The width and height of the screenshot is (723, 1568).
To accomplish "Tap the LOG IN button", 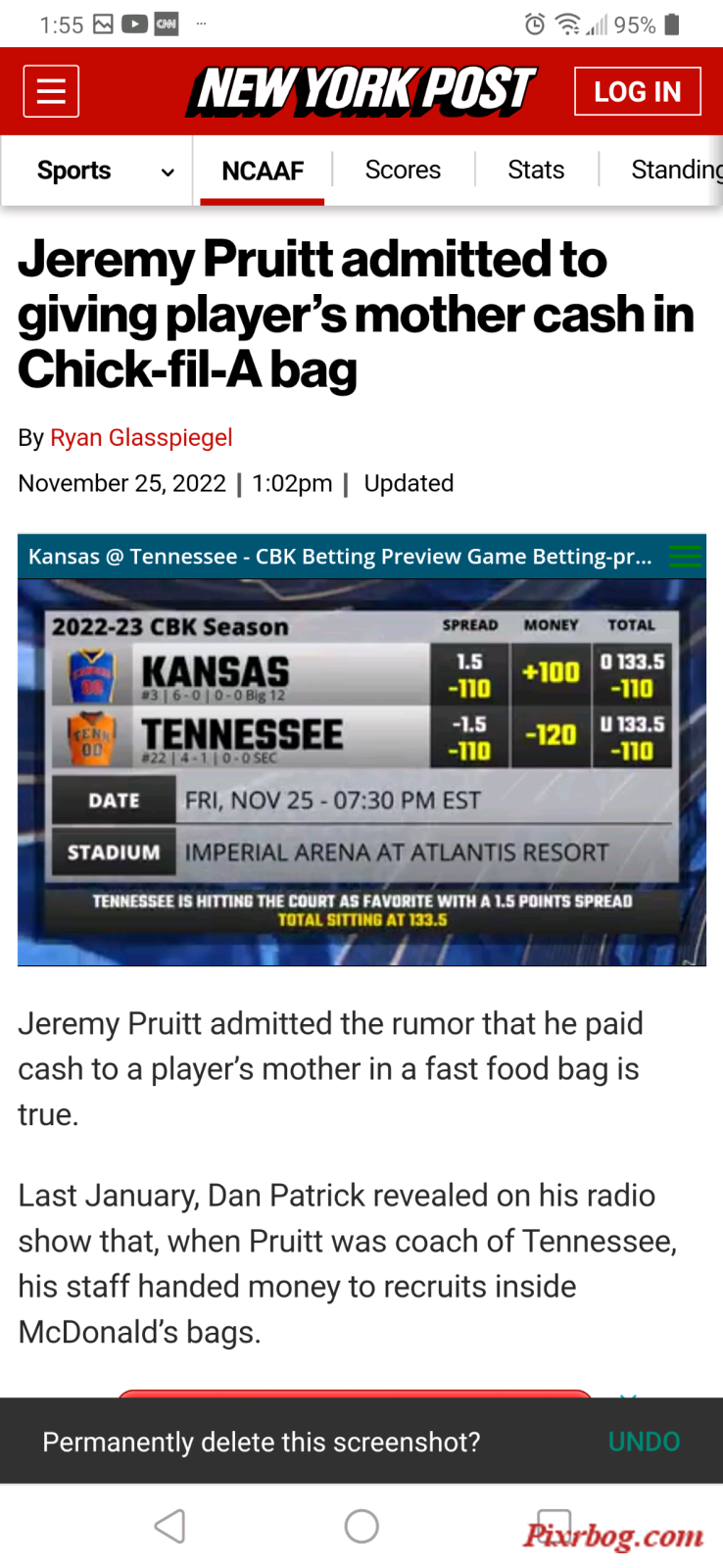I will click(x=637, y=92).
